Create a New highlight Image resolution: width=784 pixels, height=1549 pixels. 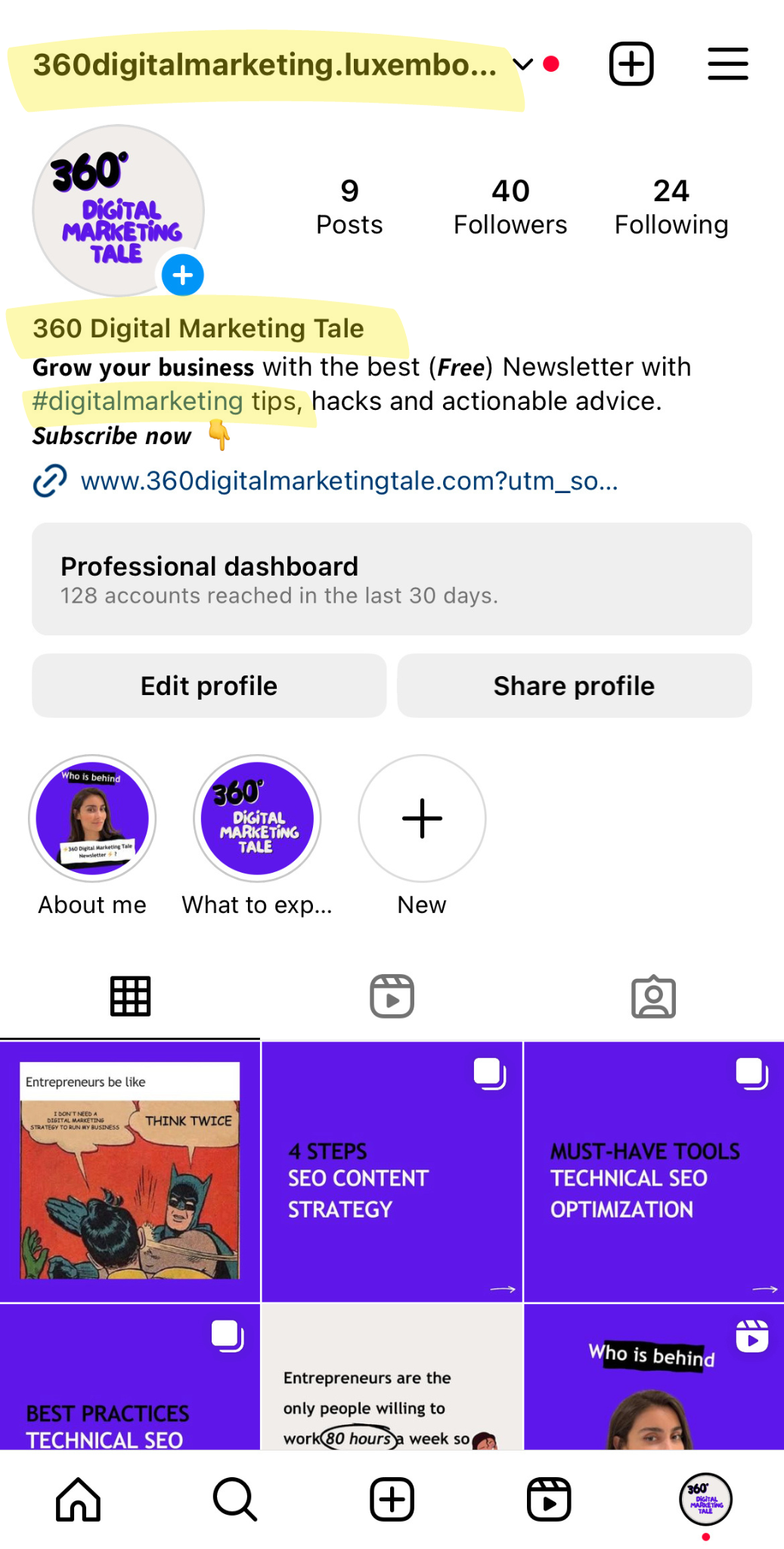tap(422, 818)
